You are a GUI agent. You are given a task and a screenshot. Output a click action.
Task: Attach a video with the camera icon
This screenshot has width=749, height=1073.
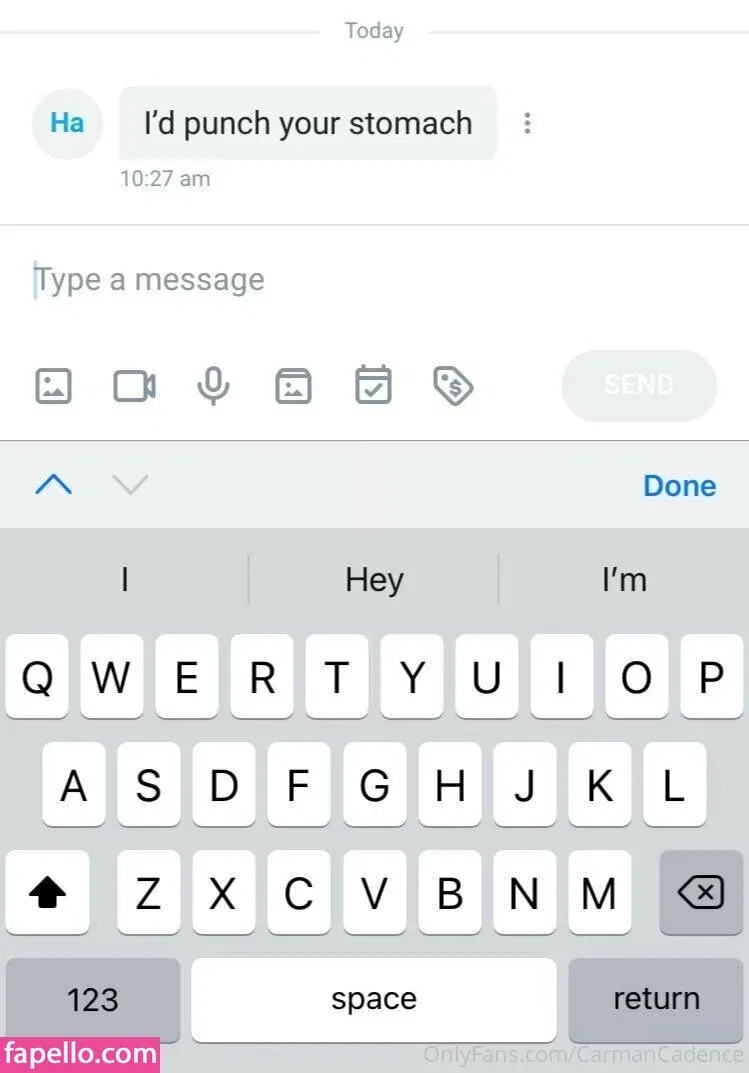tap(134, 385)
